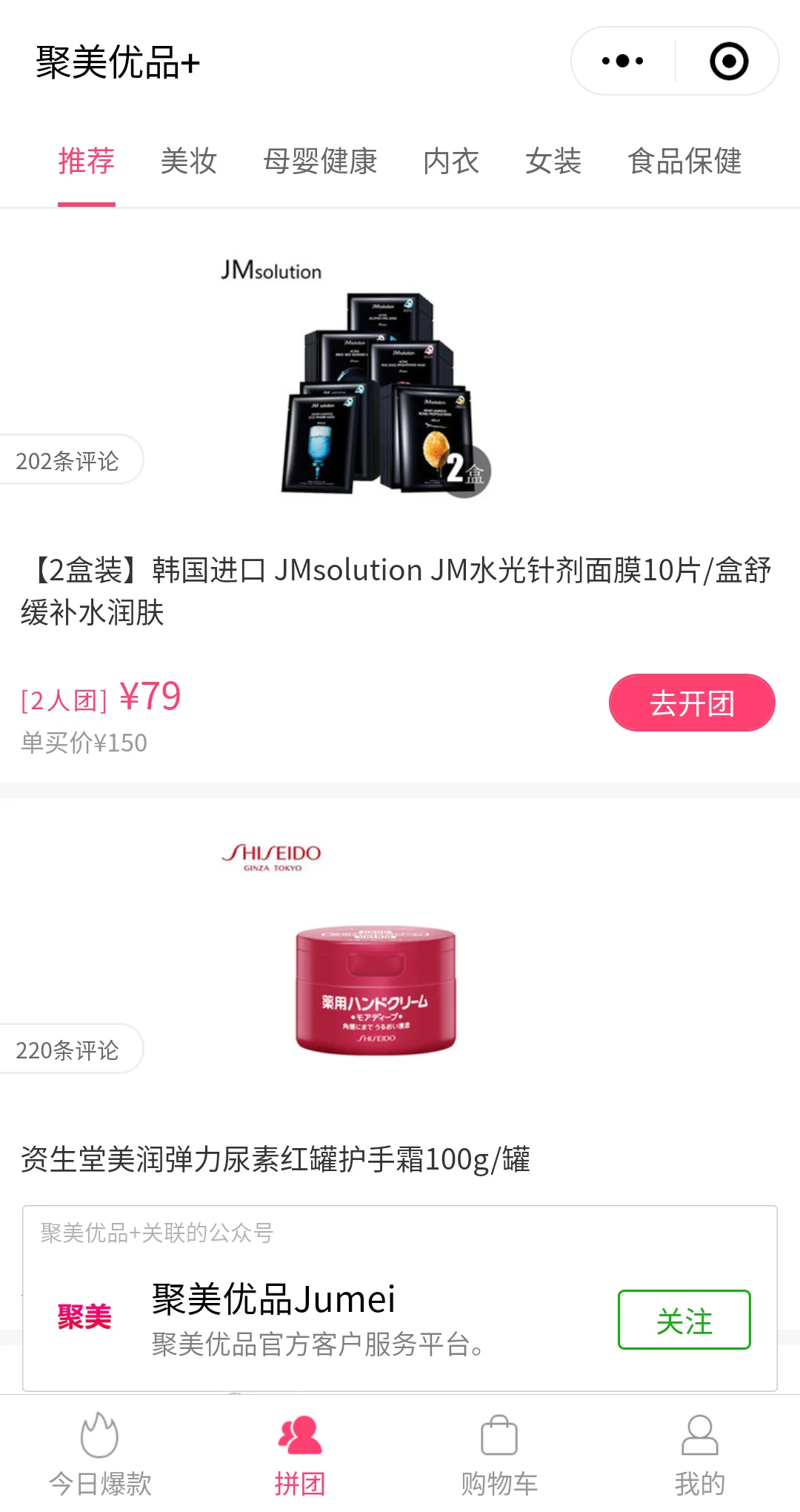The width and height of the screenshot is (800, 1512).
Task: Open the 女装 category tab
Action: 553,161
